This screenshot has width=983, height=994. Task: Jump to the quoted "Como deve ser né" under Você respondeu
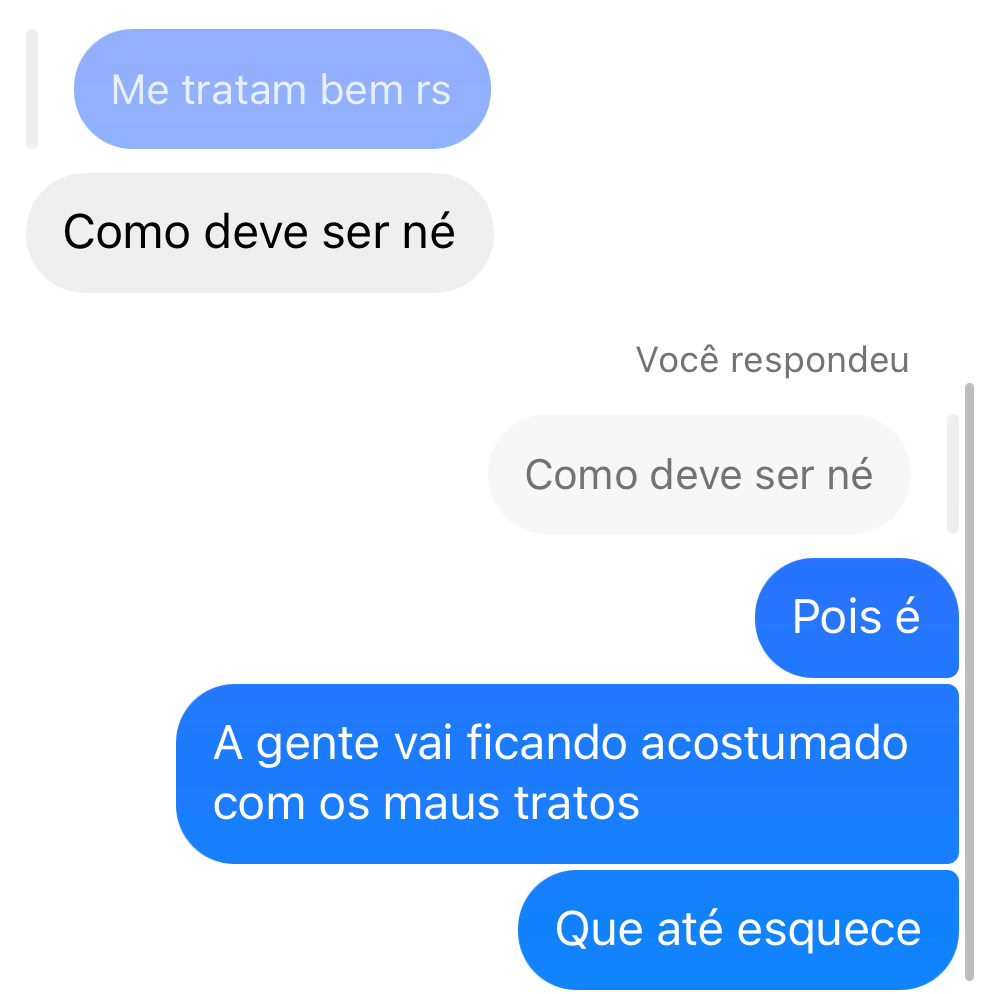click(698, 474)
